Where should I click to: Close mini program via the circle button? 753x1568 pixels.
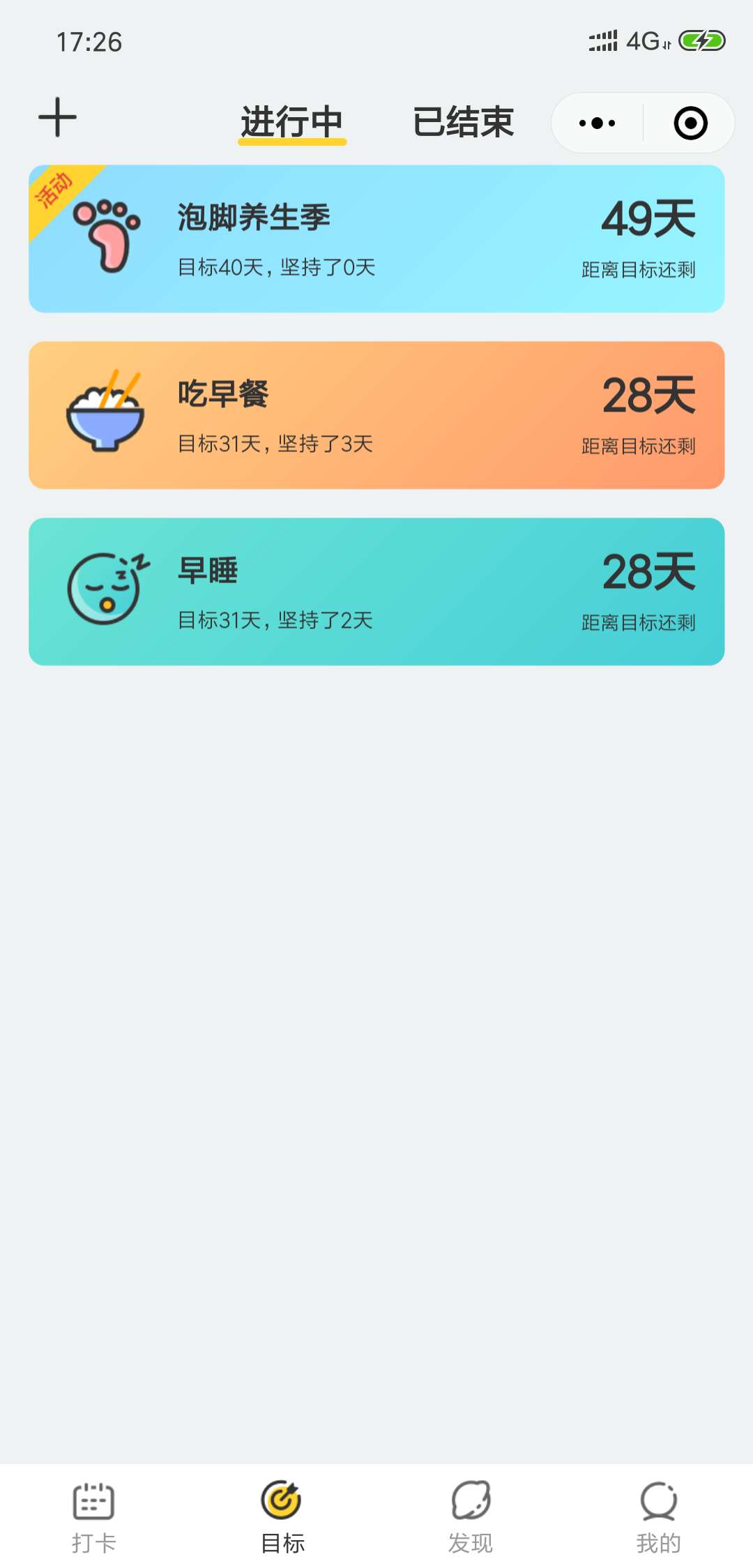coord(690,123)
